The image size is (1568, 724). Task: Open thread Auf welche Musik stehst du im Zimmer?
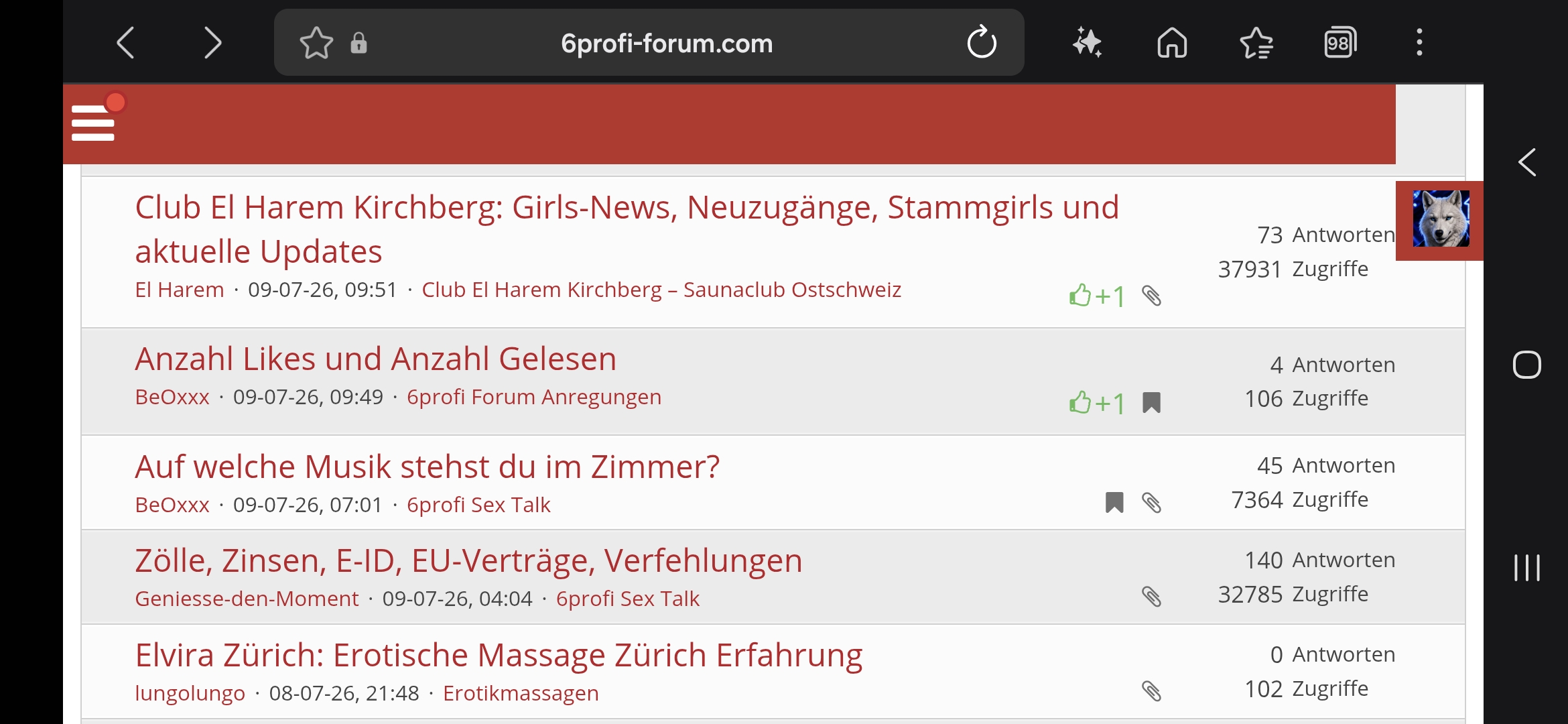427,467
